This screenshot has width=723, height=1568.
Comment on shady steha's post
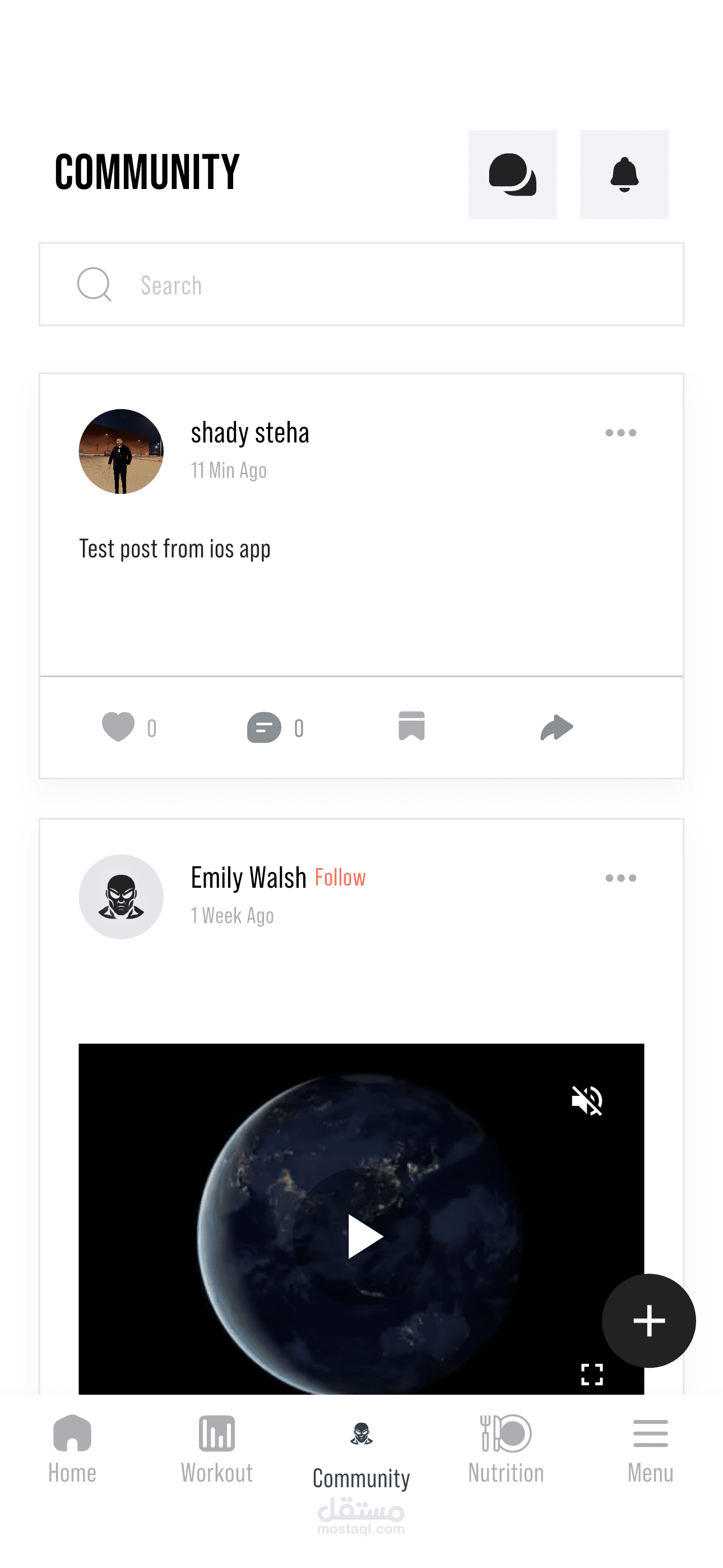pos(264,727)
